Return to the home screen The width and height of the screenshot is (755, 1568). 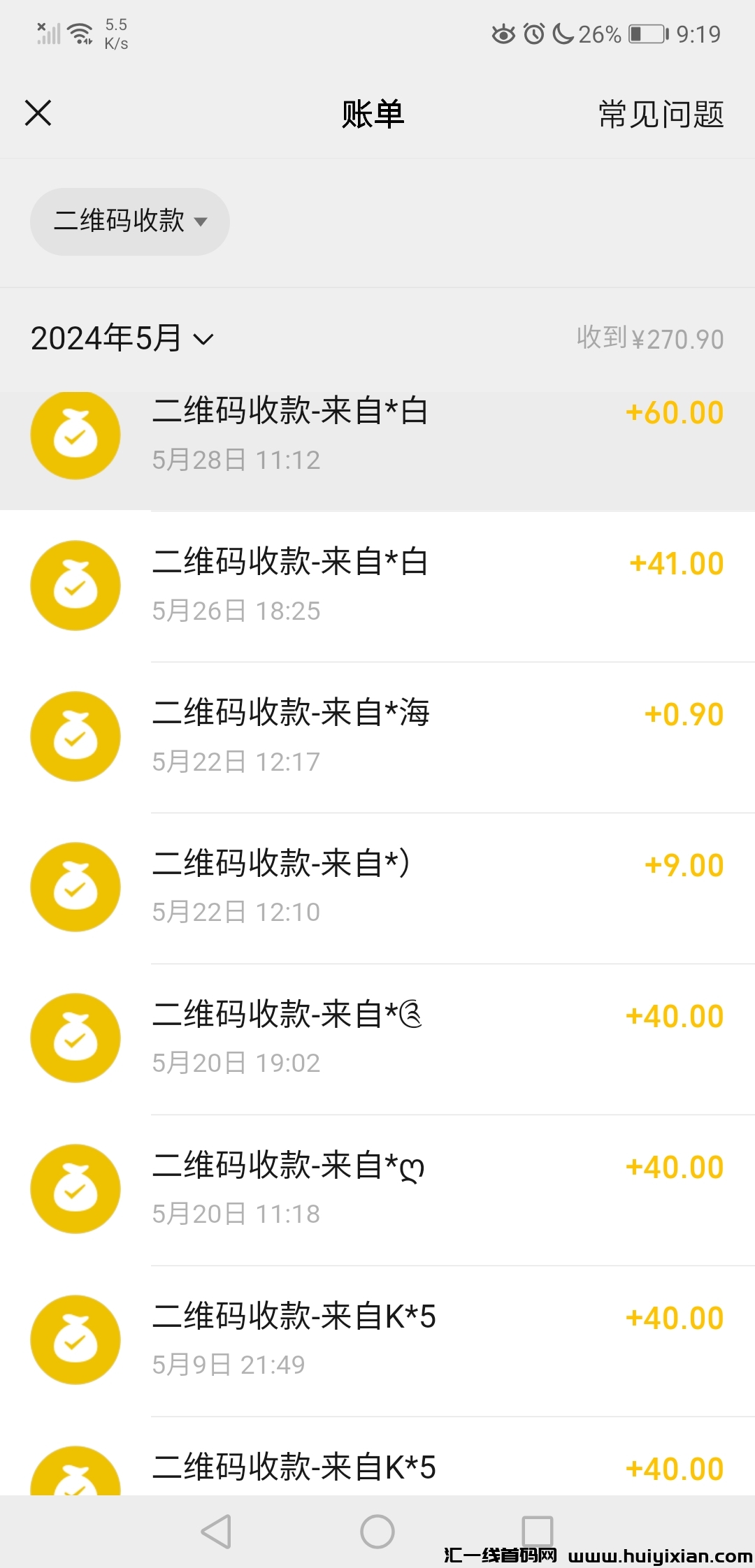pos(377,1532)
